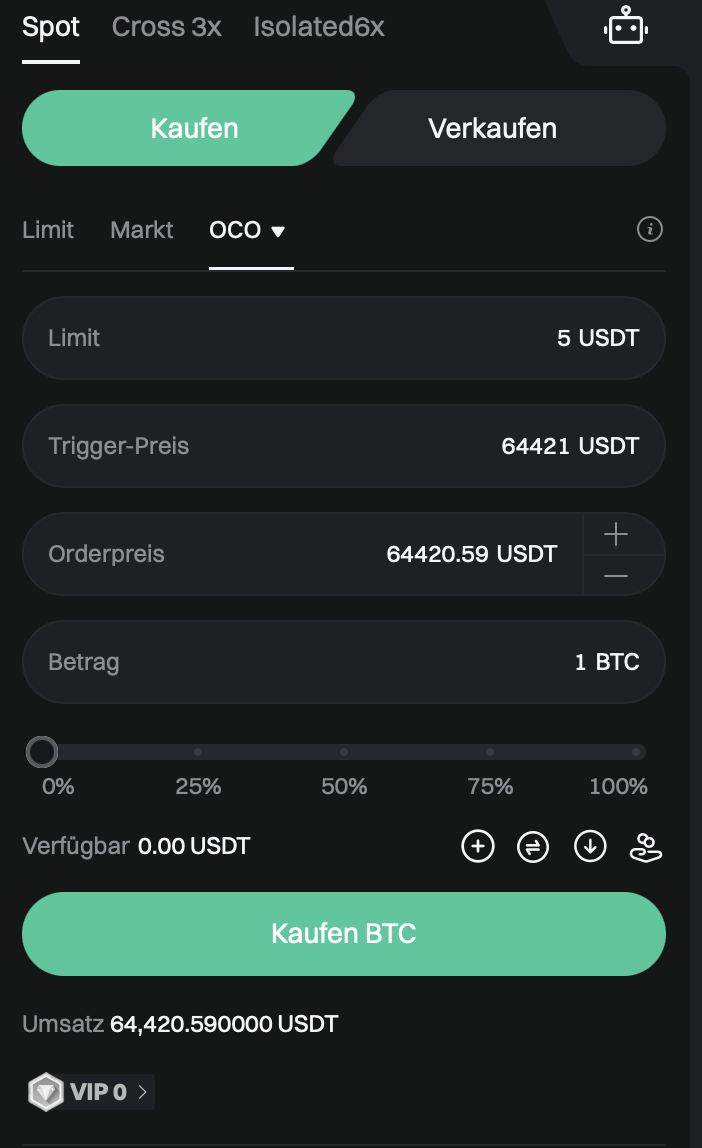Tap Kaufen BTC to place order
The image size is (702, 1148).
click(x=343, y=933)
